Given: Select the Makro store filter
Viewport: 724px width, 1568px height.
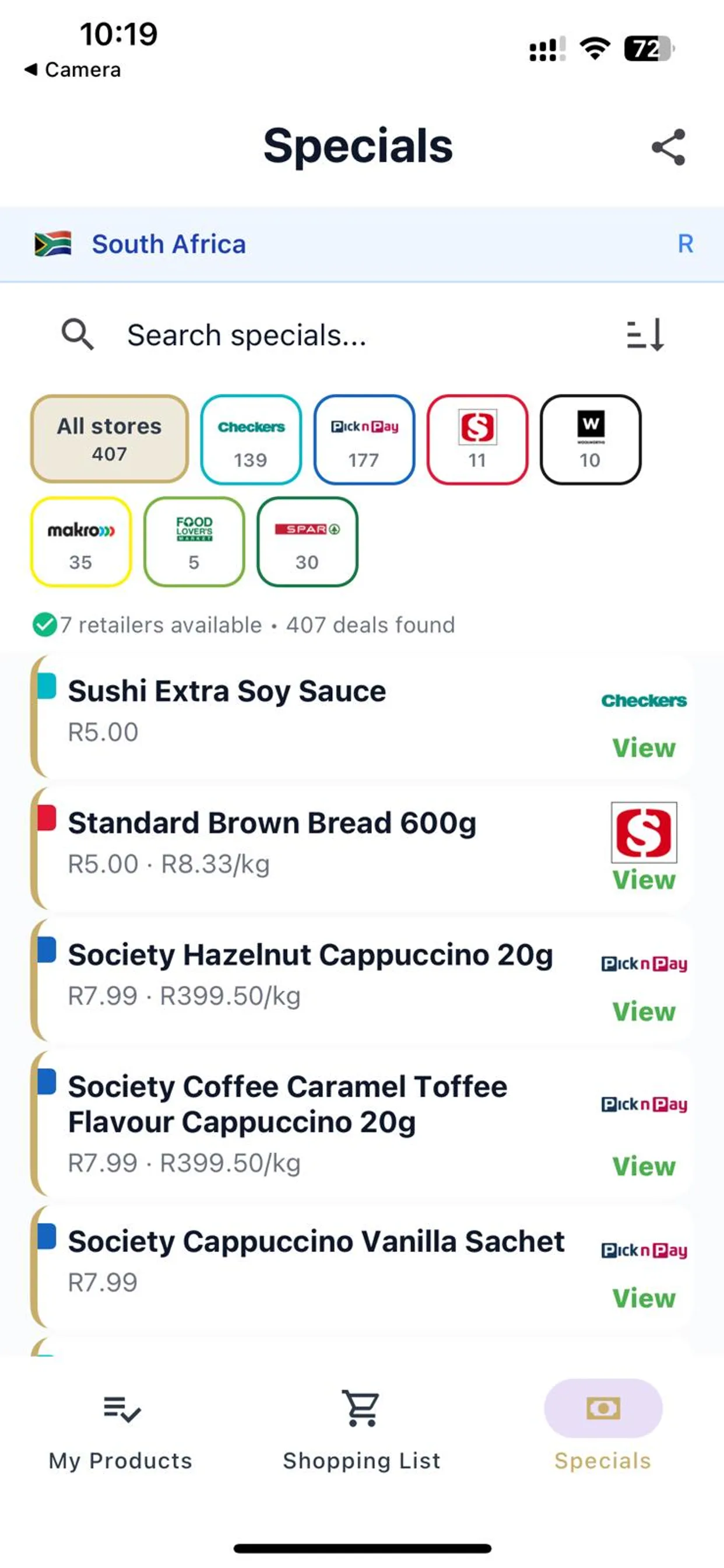Looking at the screenshot, I should coord(81,542).
